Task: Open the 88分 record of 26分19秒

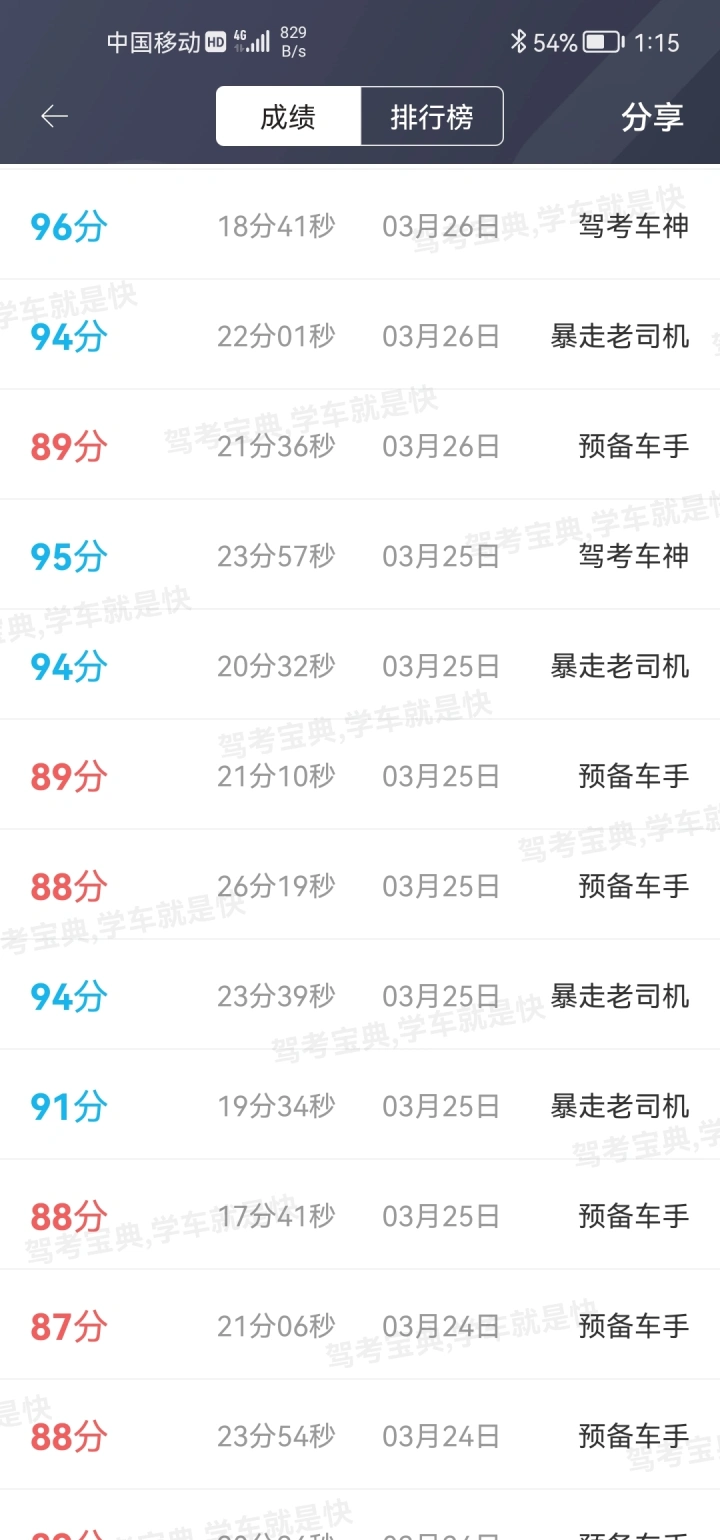Action: tap(360, 885)
